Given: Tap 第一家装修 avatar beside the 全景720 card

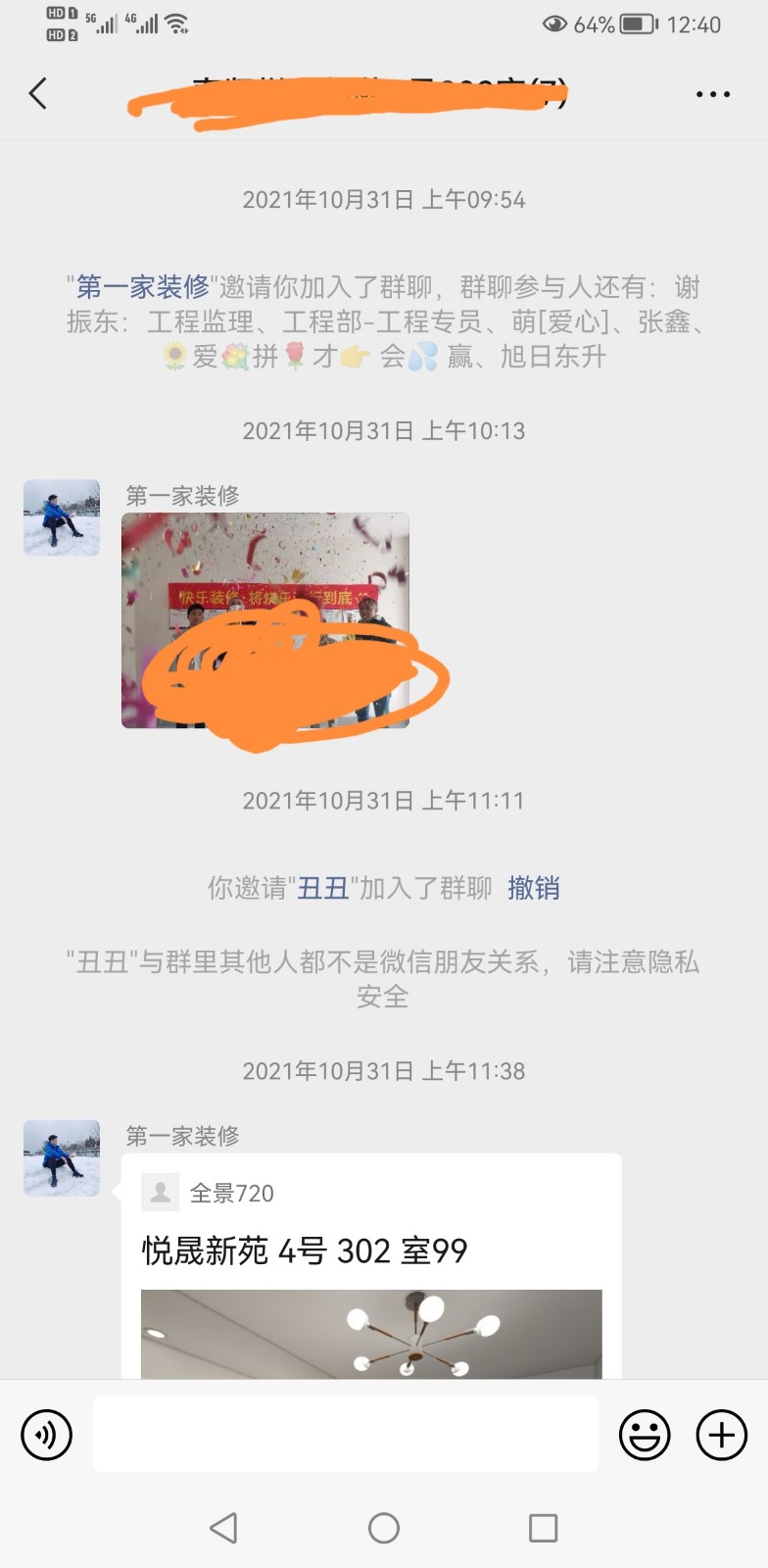Looking at the screenshot, I should (62, 1158).
